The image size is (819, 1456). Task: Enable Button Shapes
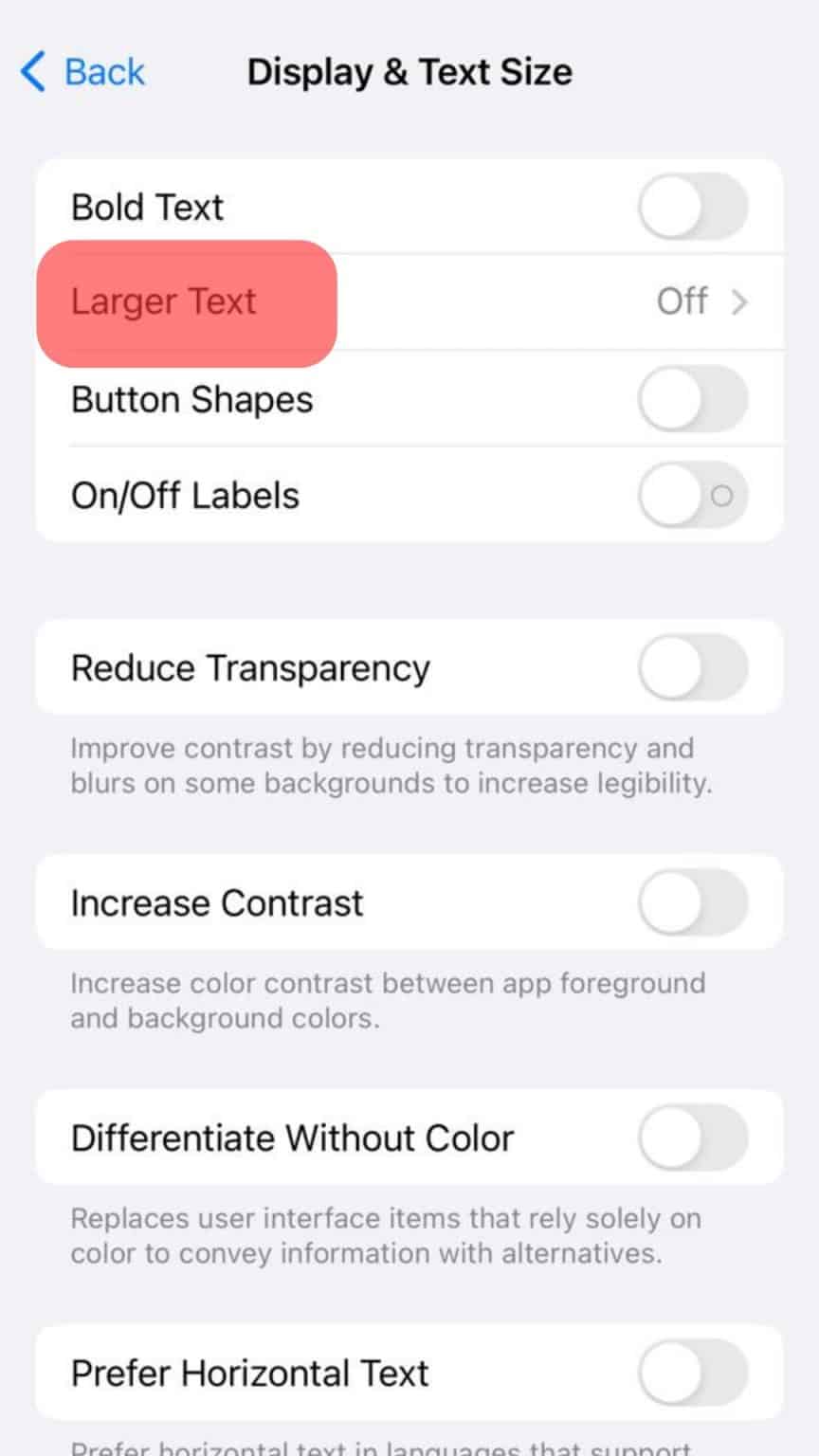[x=692, y=399]
